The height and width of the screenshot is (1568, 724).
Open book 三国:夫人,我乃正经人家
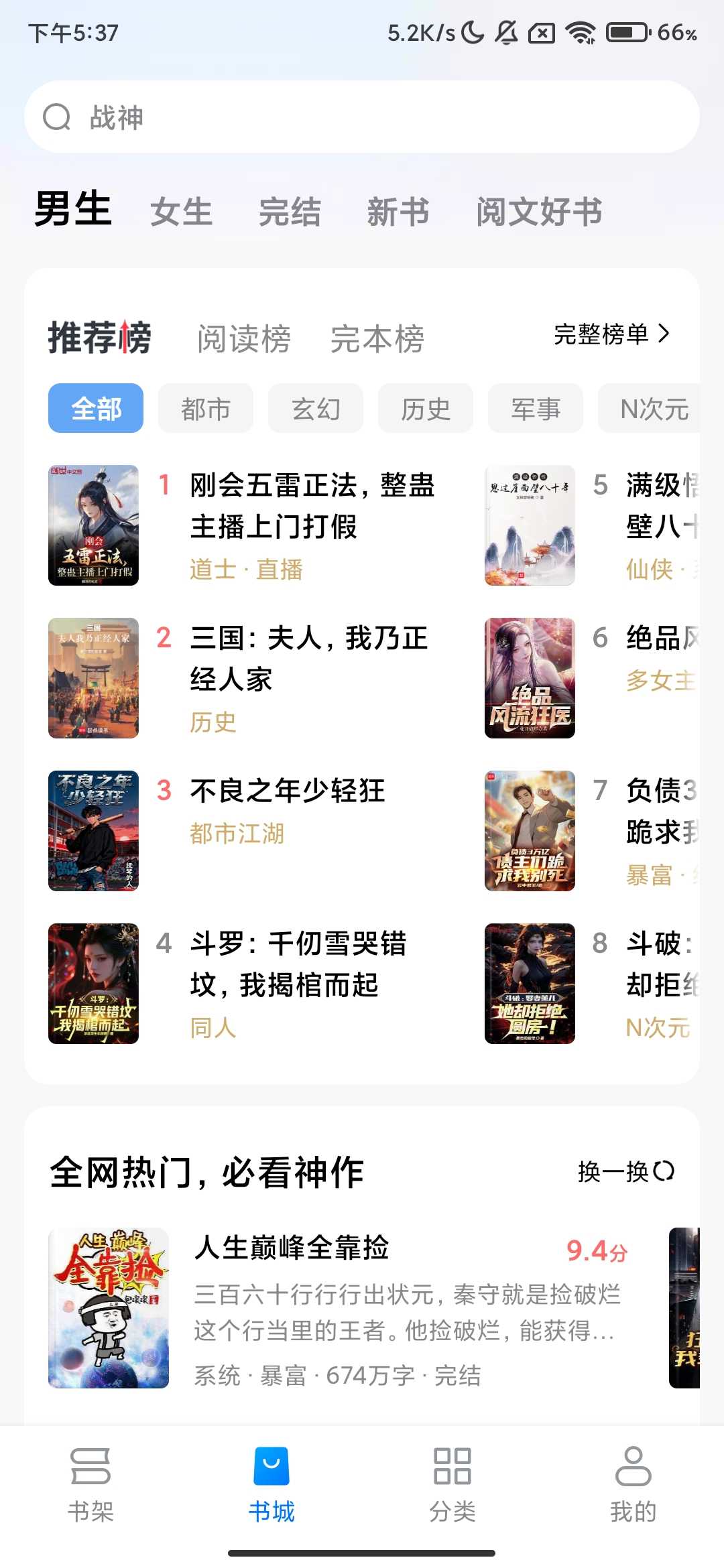pos(308,659)
